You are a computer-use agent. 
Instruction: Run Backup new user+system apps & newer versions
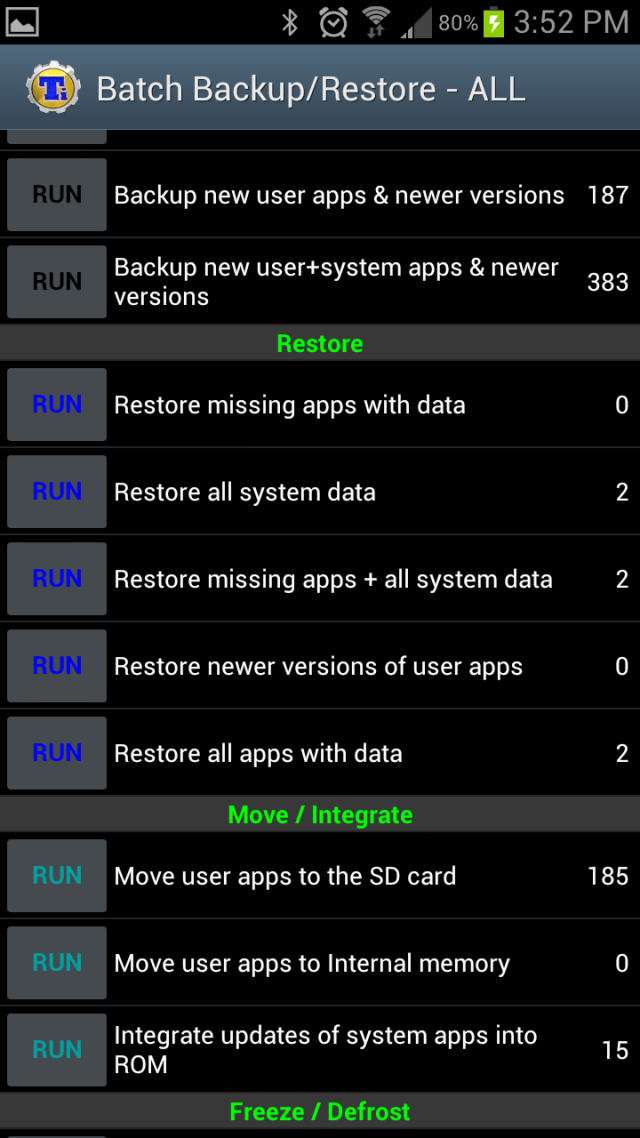tap(57, 282)
